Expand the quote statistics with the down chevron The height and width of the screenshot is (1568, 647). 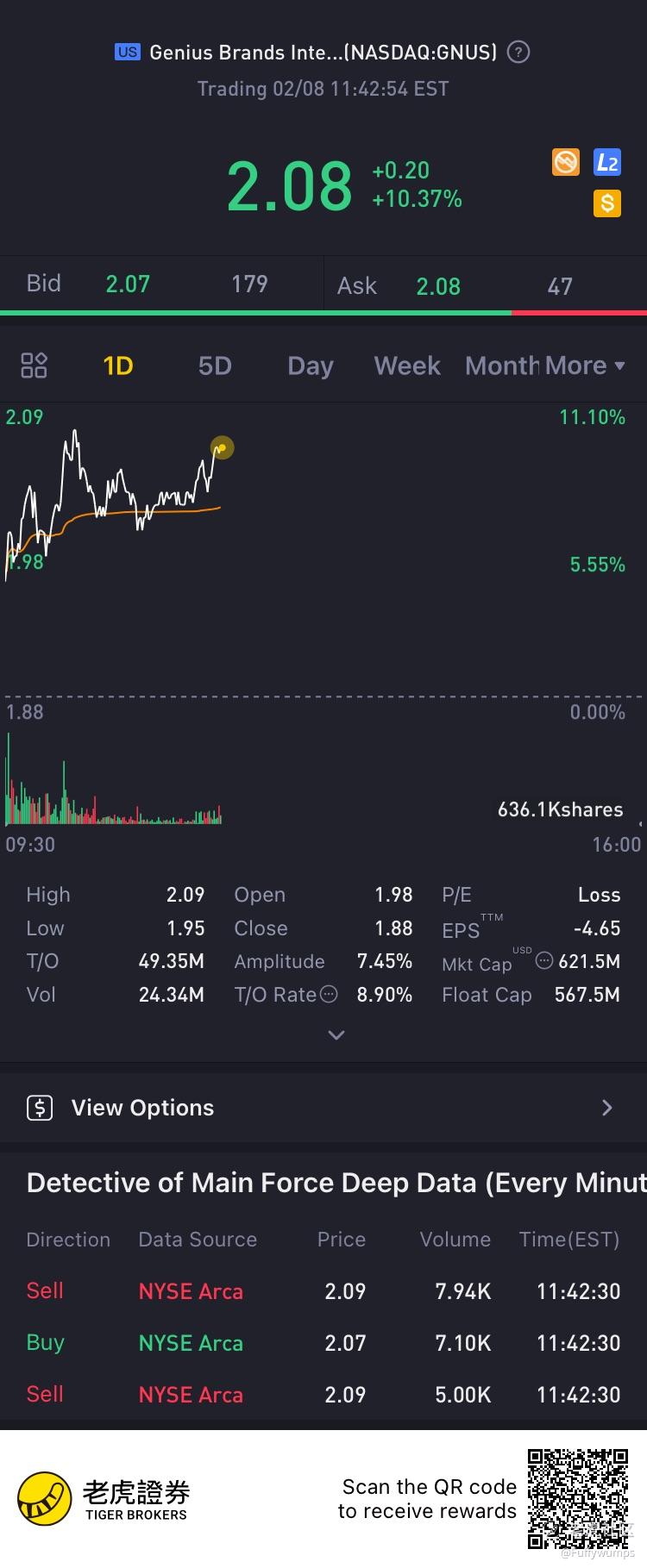coord(336,1034)
